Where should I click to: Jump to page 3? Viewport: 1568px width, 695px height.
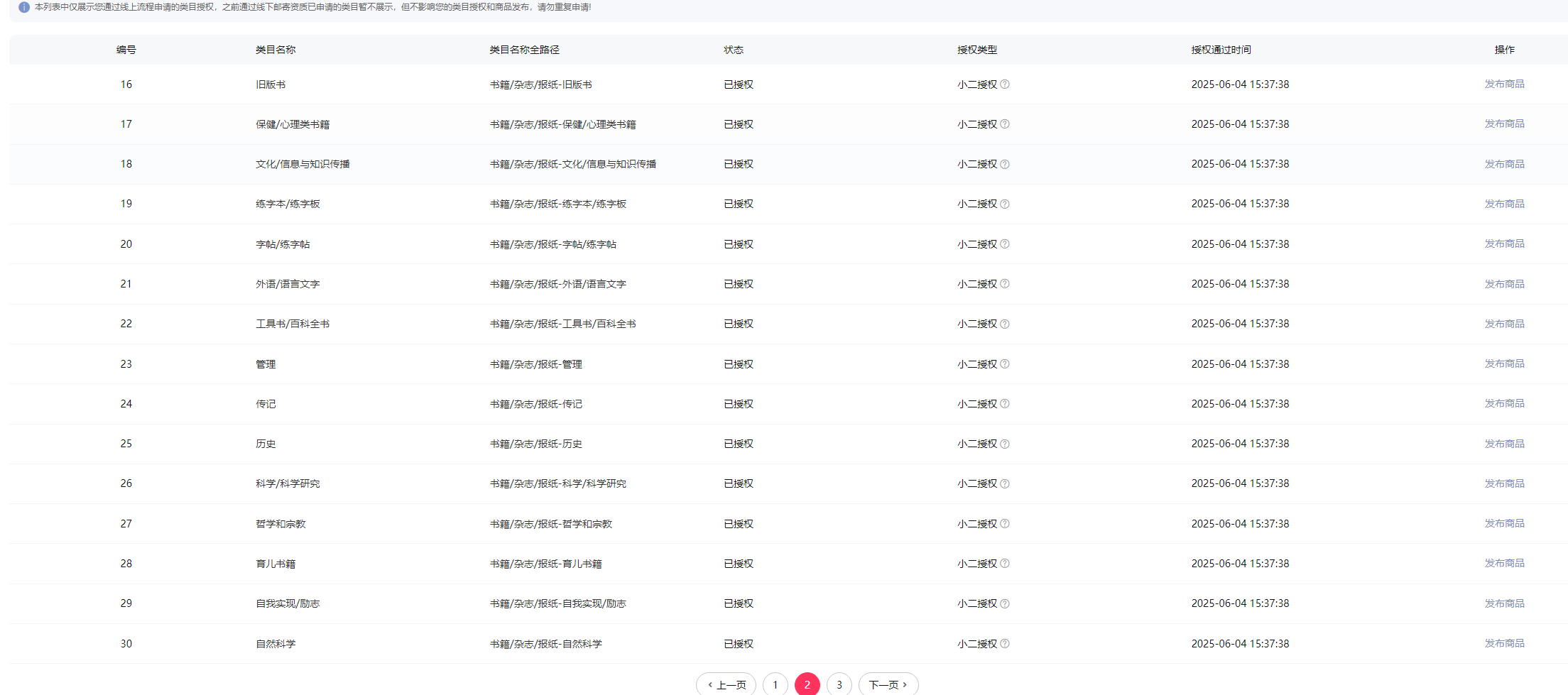click(839, 684)
